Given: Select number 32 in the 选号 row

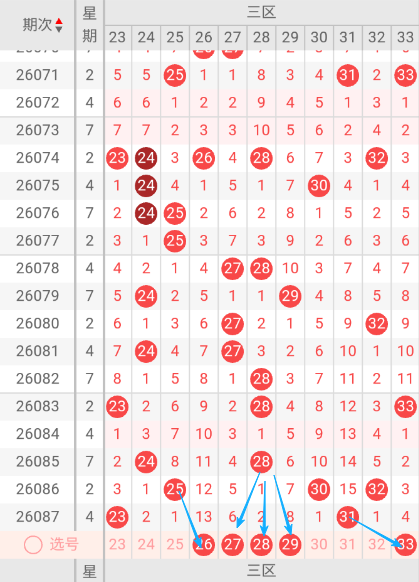Looking at the screenshot, I should click(x=376, y=545).
